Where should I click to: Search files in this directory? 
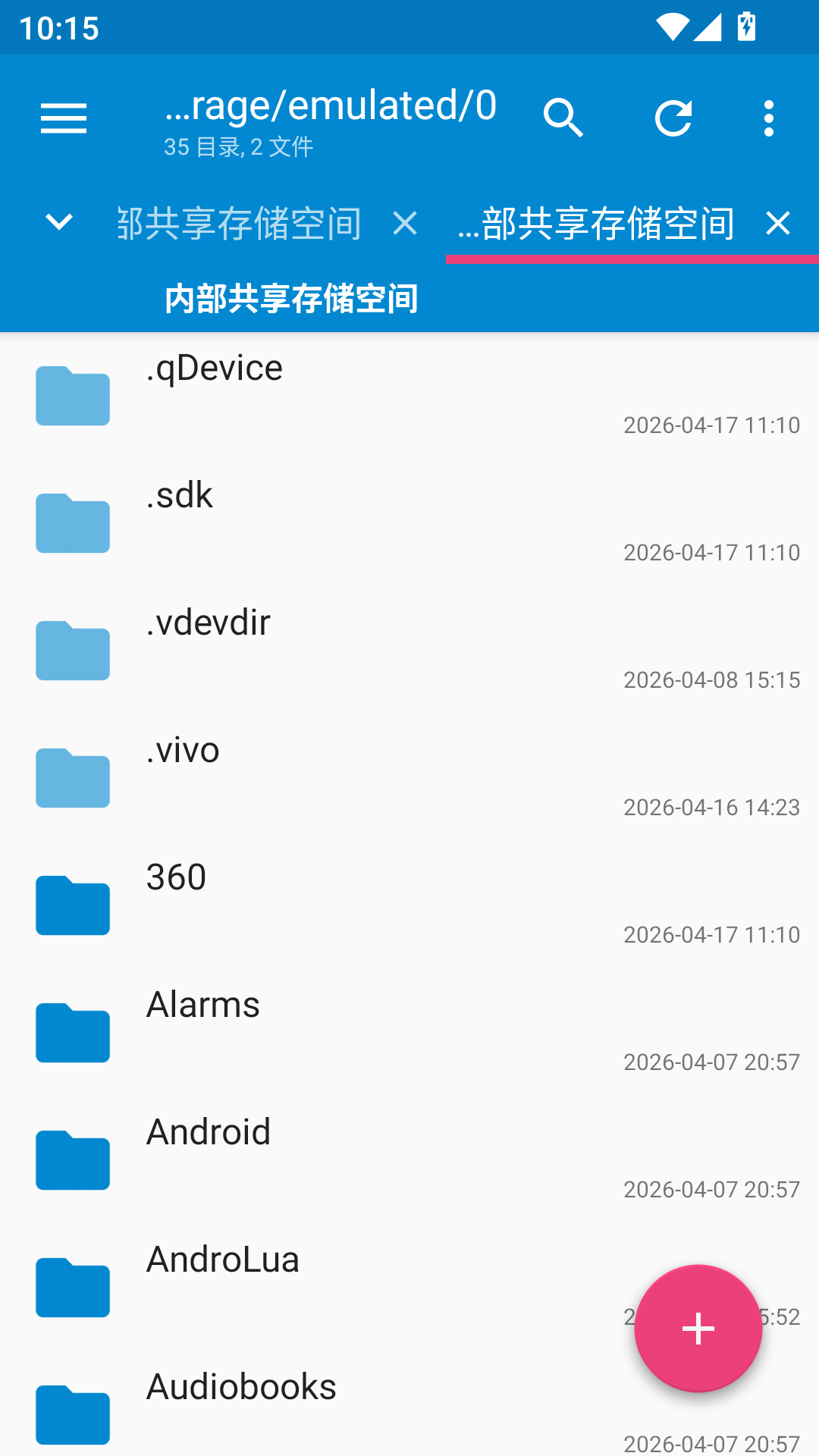tap(563, 118)
